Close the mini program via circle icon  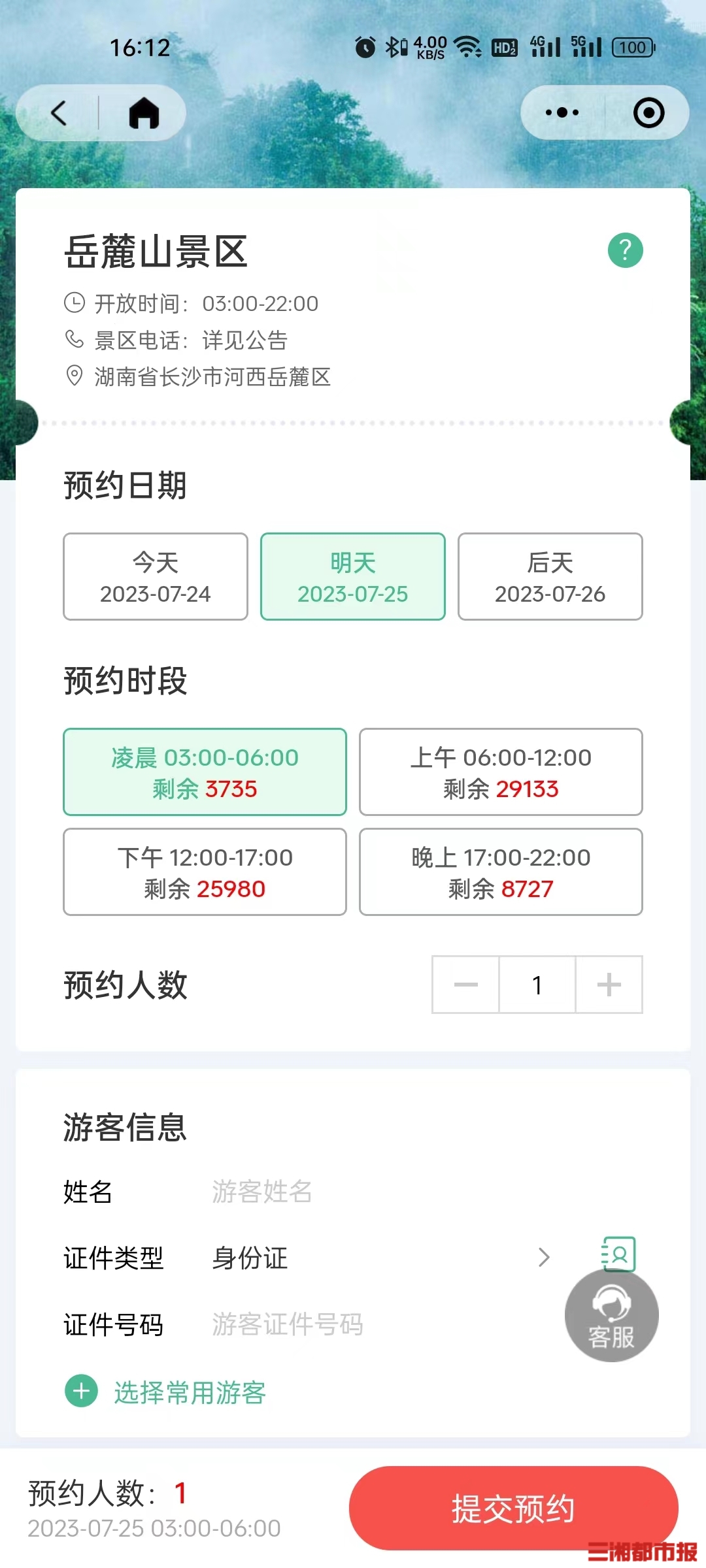[x=648, y=113]
